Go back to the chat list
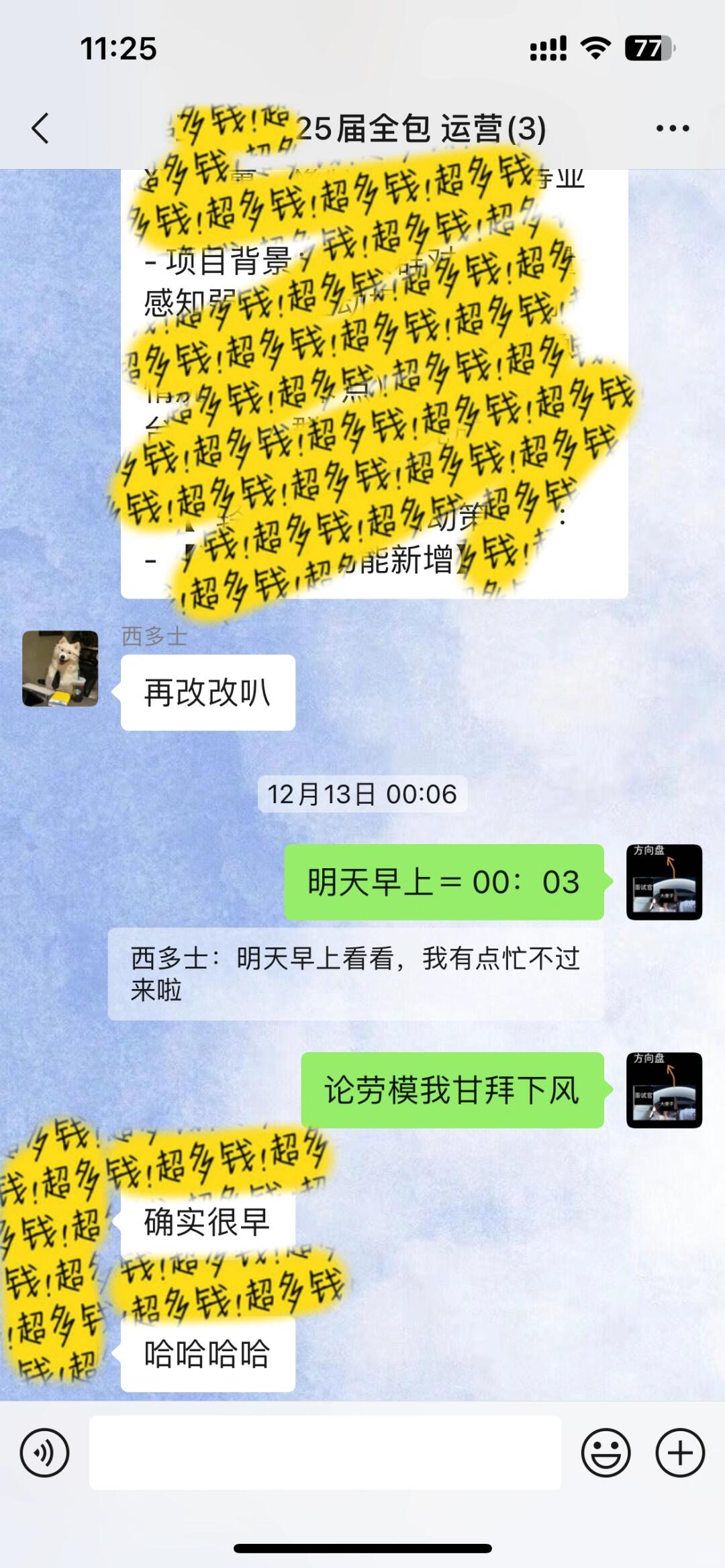 pyautogui.click(x=40, y=128)
